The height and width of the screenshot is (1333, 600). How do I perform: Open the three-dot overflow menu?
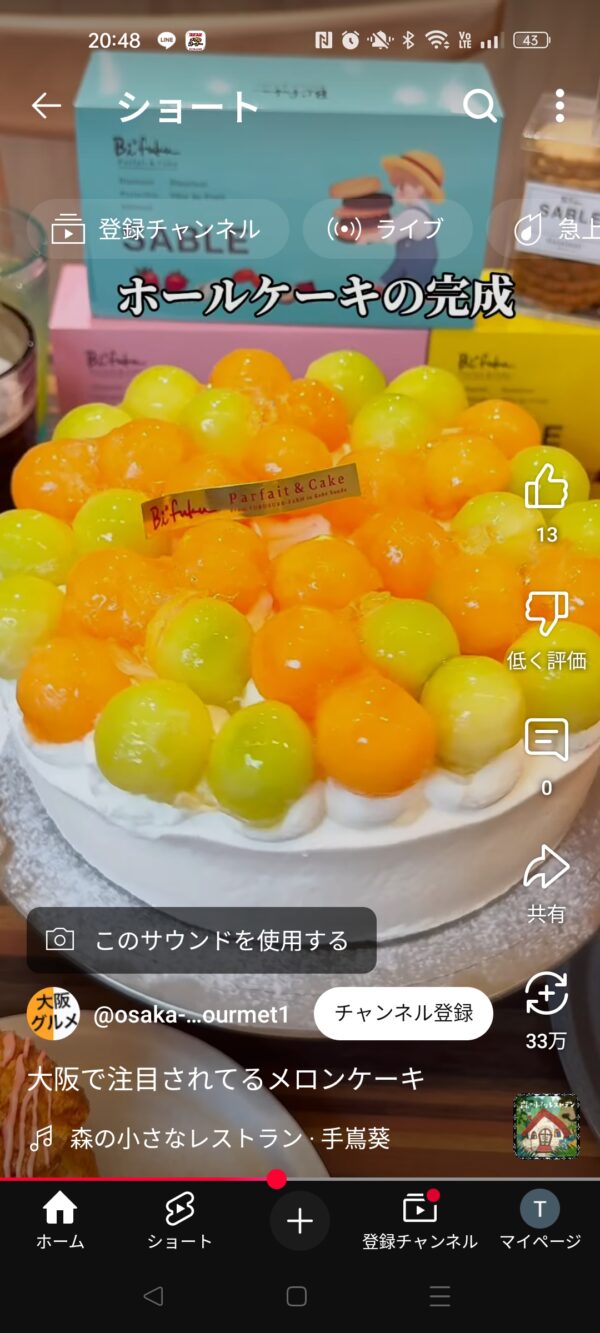click(x=560, y=106)
